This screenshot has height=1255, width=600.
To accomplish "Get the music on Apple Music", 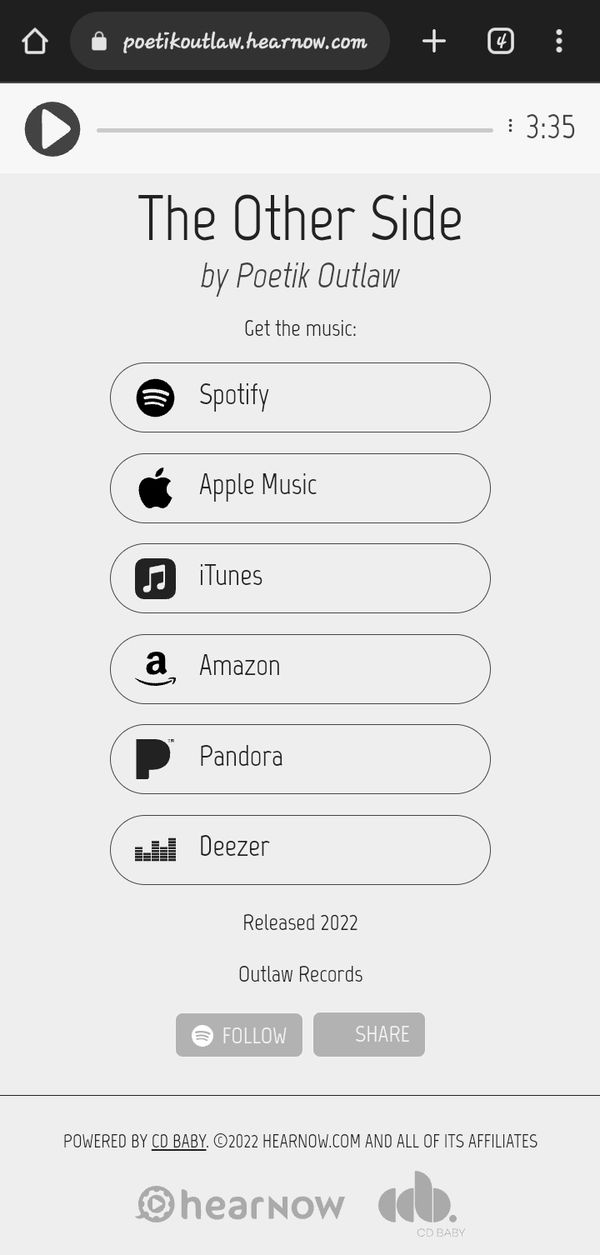I will [300, 488].
